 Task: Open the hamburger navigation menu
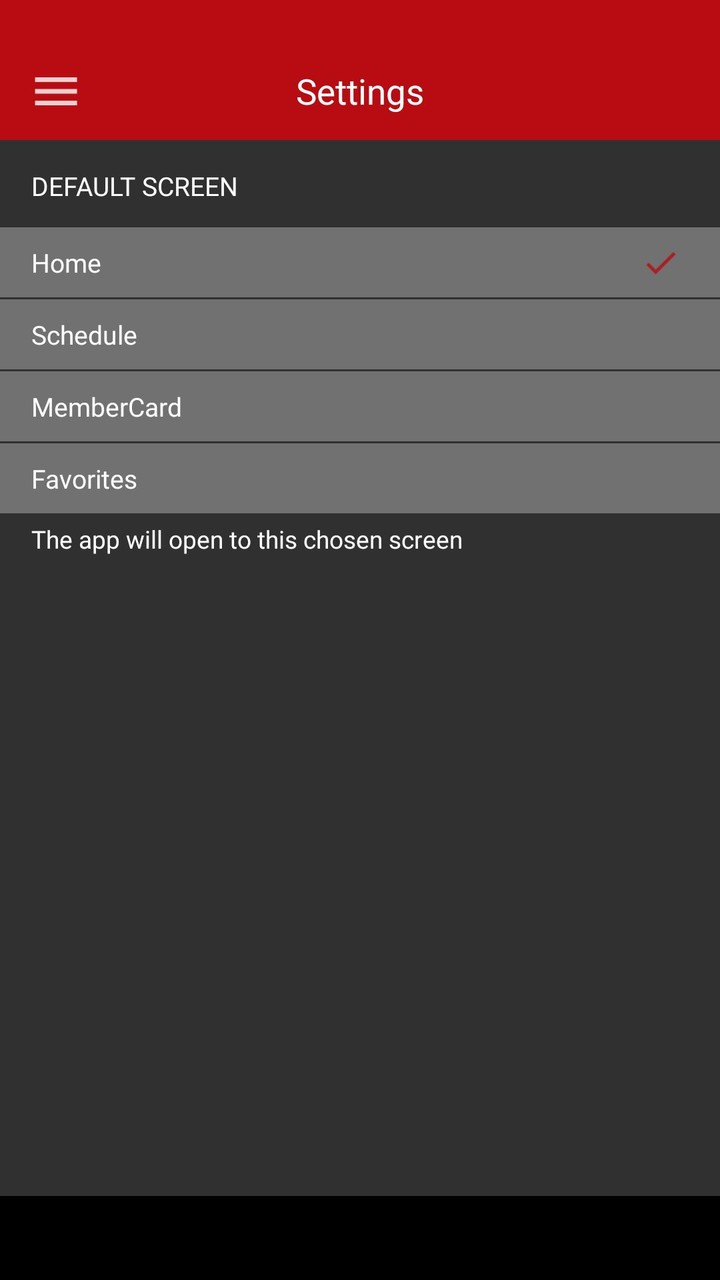tap(56, 92)
